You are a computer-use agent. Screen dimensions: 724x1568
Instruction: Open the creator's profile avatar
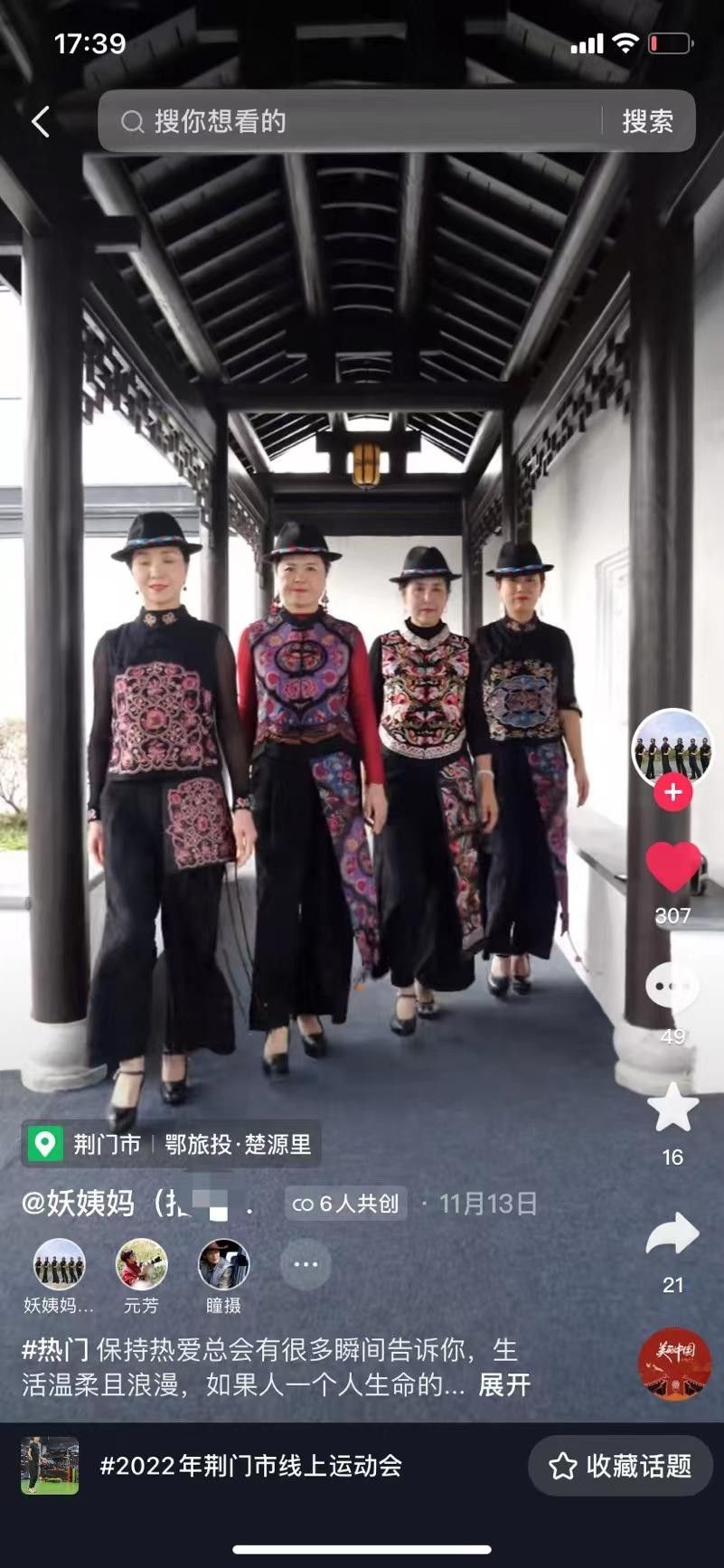tap(672, 748)
